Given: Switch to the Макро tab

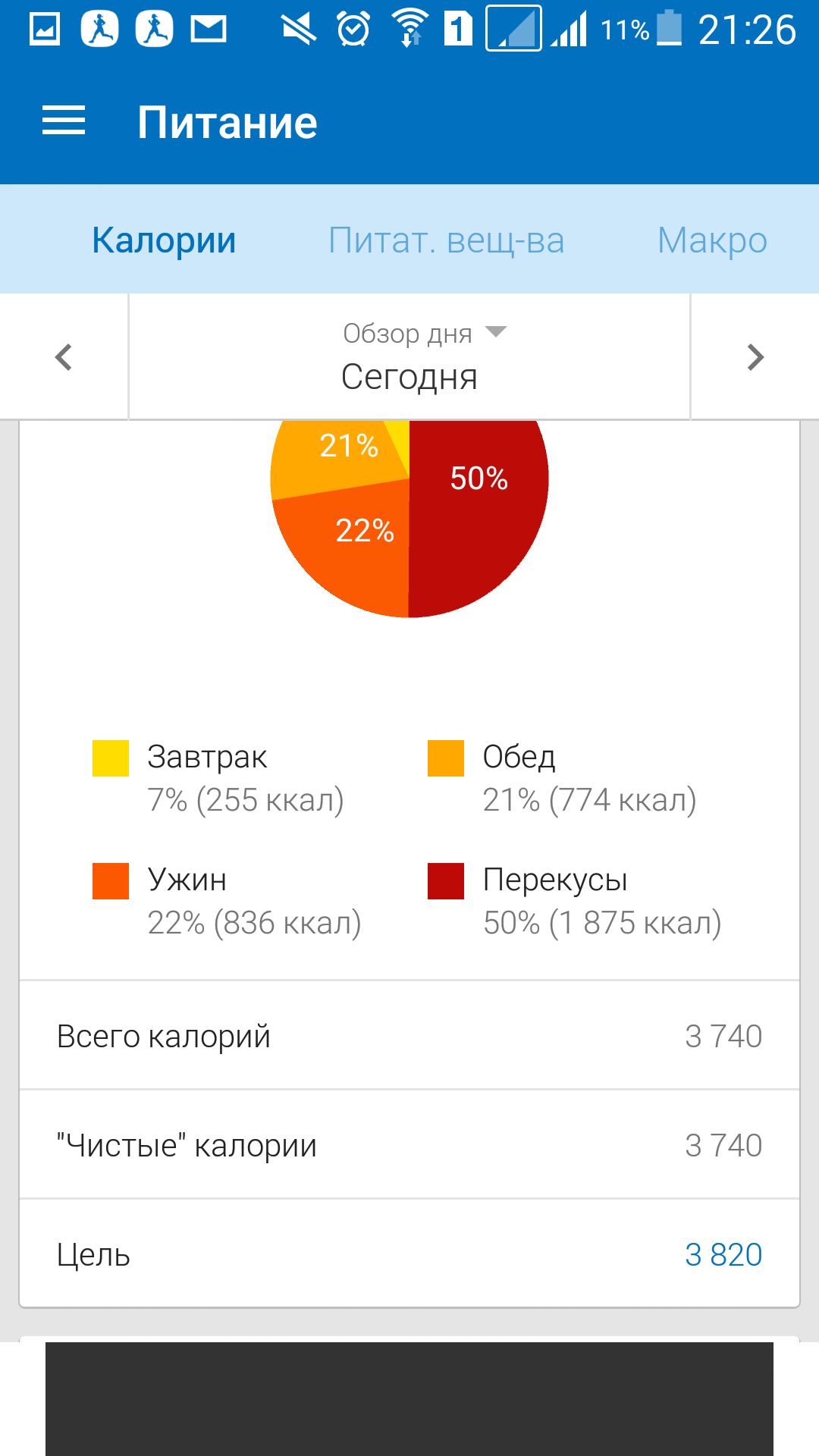Looking at the screenshot, I should [711, 240].
